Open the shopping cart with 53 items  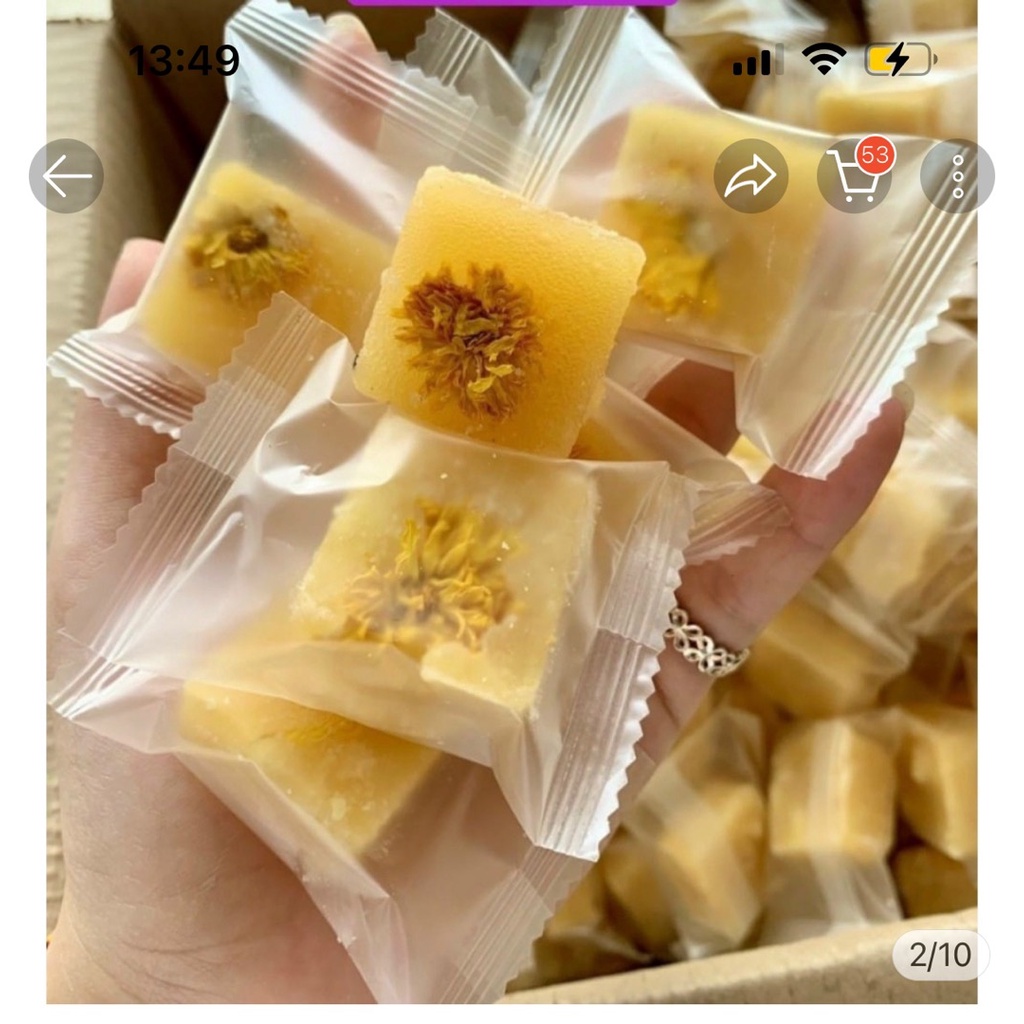point(853,177)
